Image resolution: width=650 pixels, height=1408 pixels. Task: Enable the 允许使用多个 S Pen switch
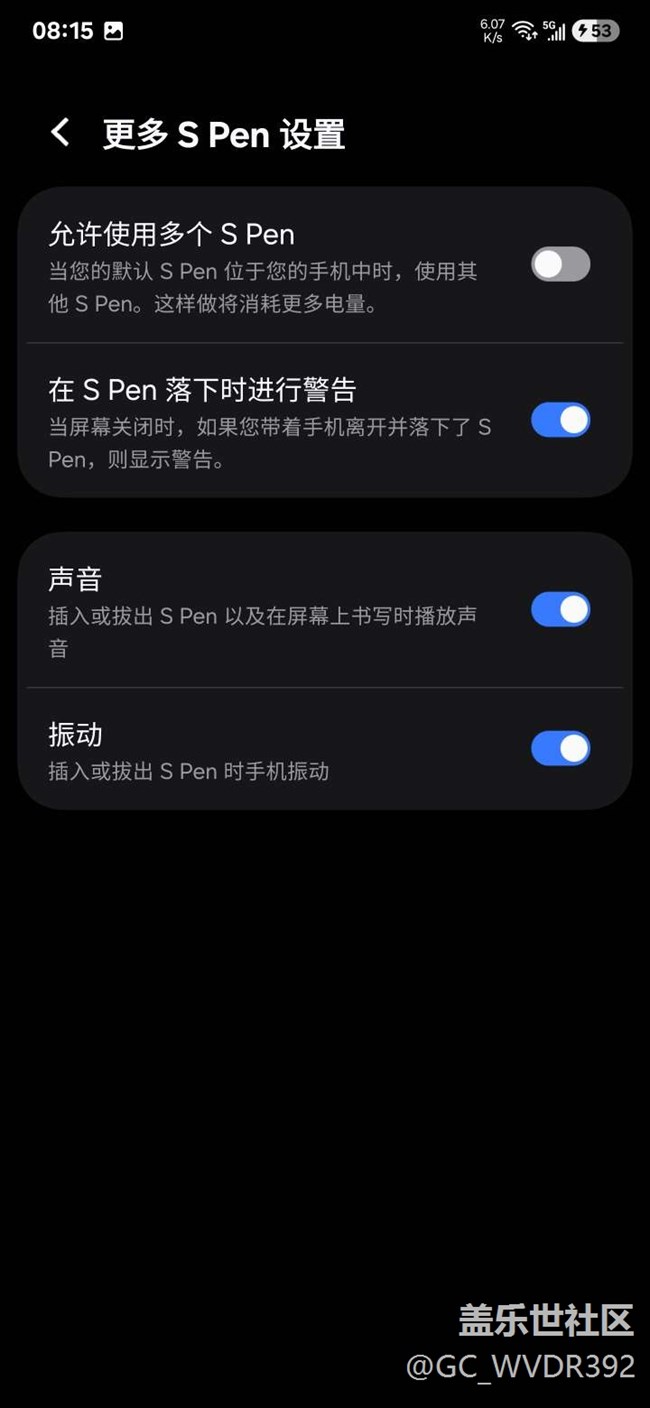coord(560,264)
